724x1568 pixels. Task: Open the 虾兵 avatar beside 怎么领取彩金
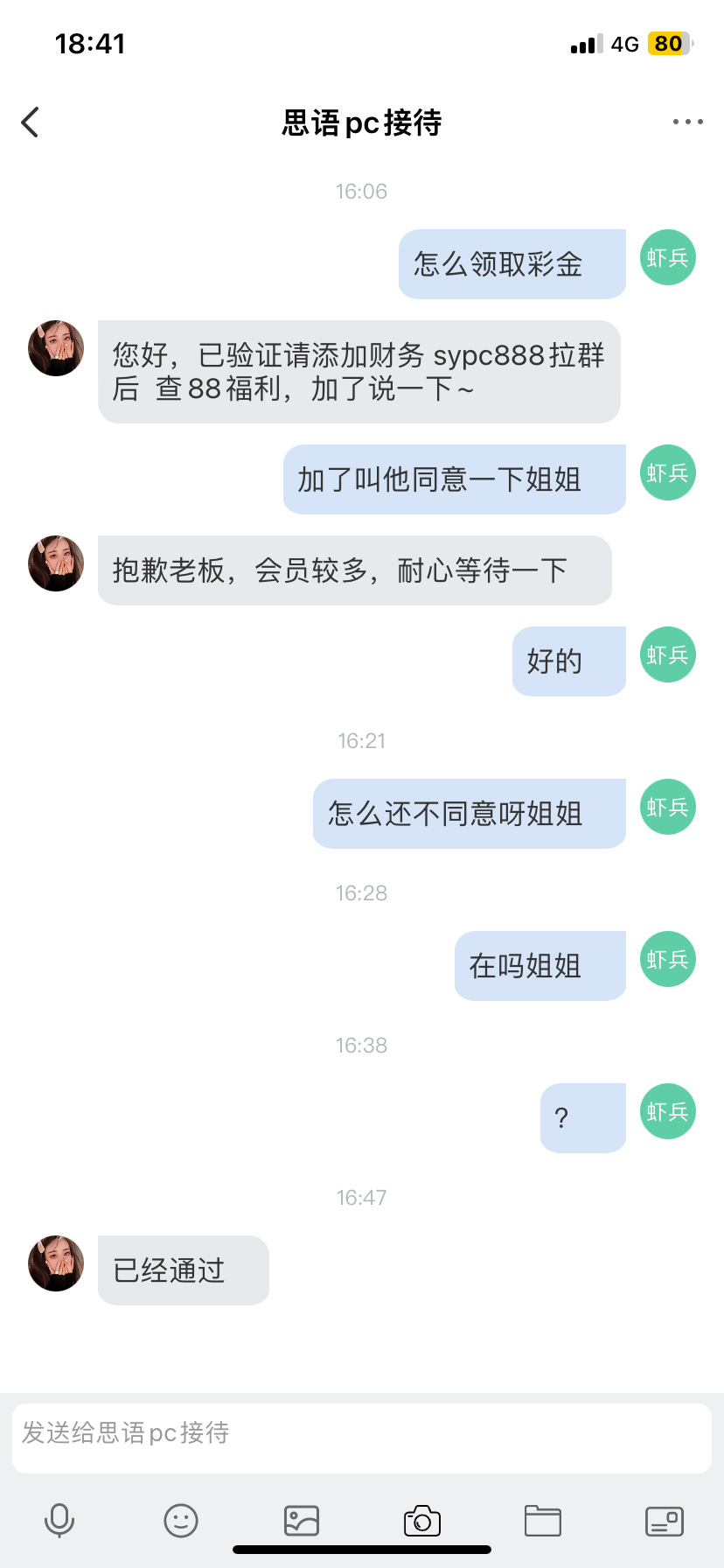[668, 257]
